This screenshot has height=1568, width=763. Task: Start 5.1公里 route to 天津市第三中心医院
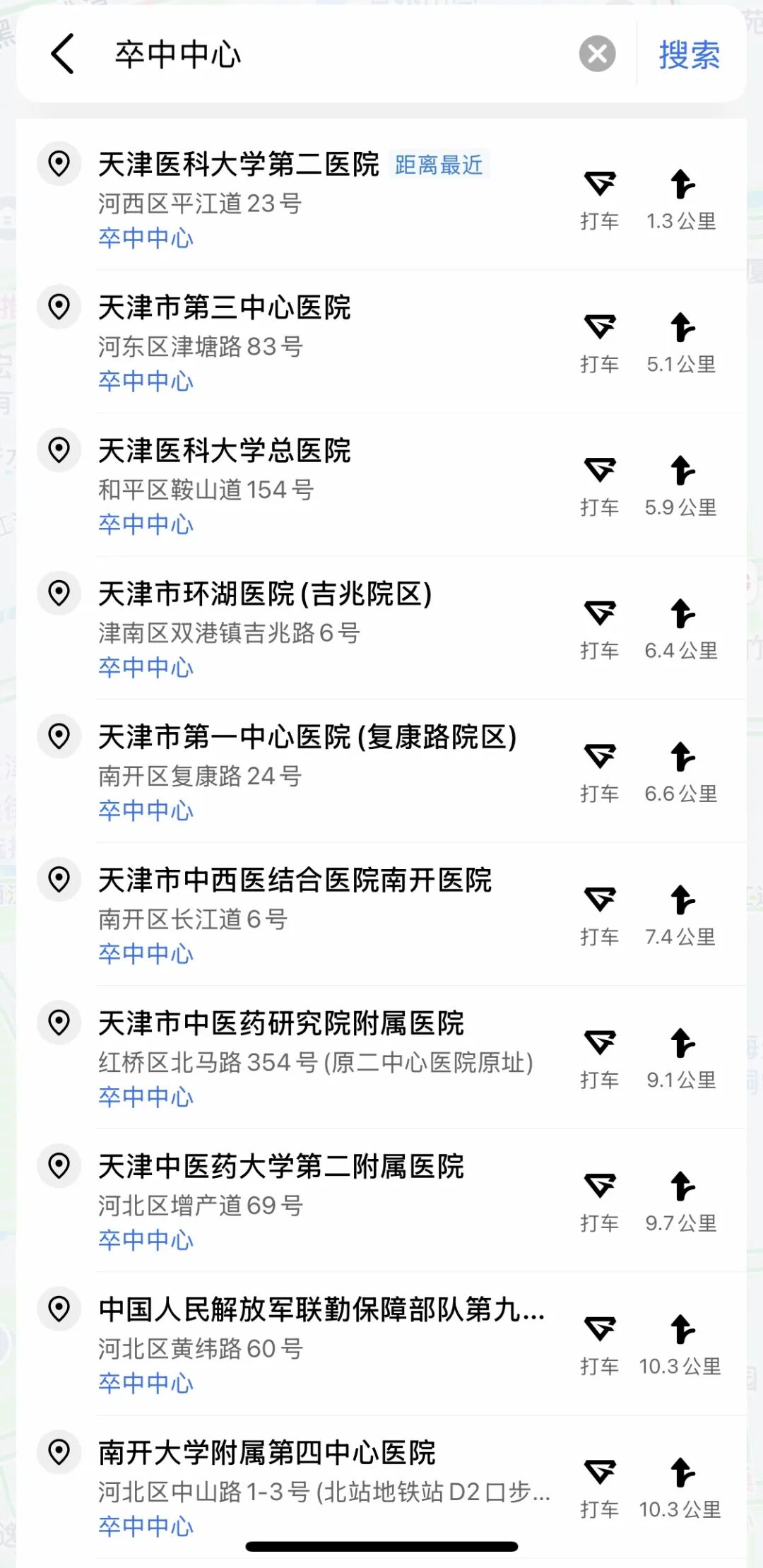(681, 343)
